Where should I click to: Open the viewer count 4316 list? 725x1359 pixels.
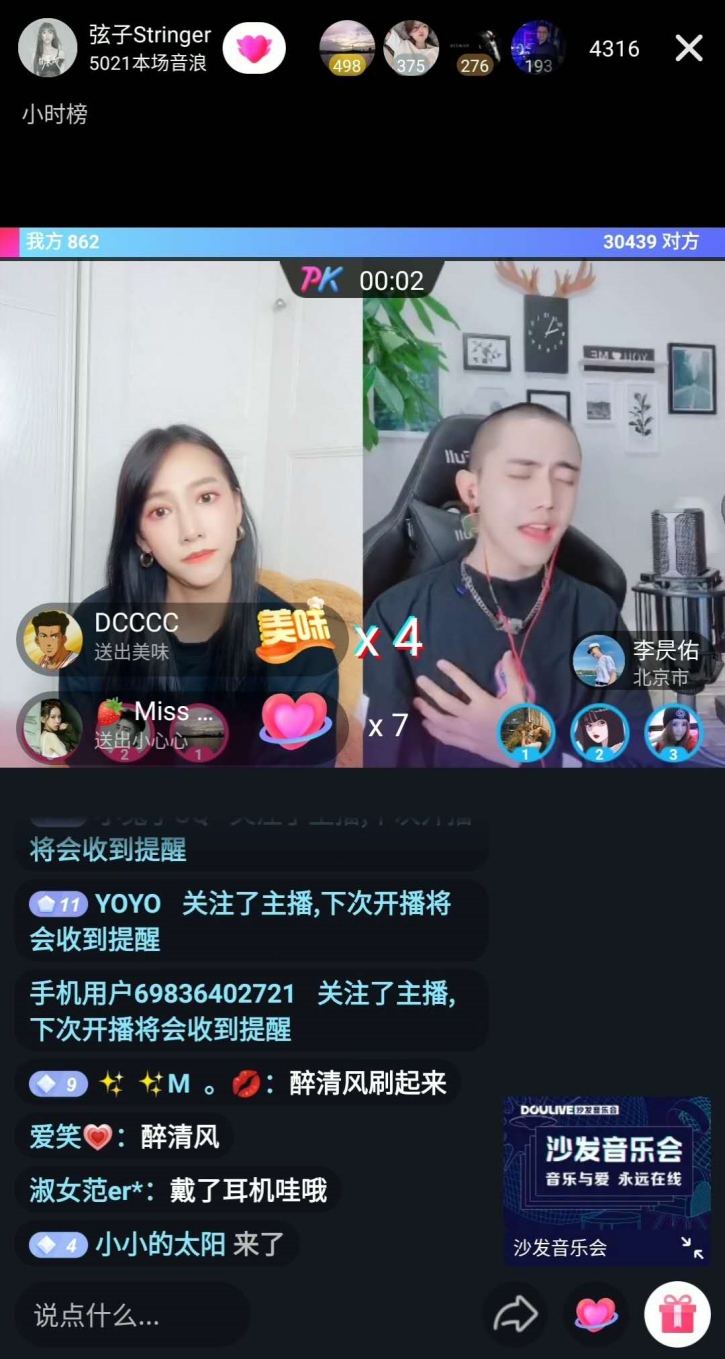[614, 48]
